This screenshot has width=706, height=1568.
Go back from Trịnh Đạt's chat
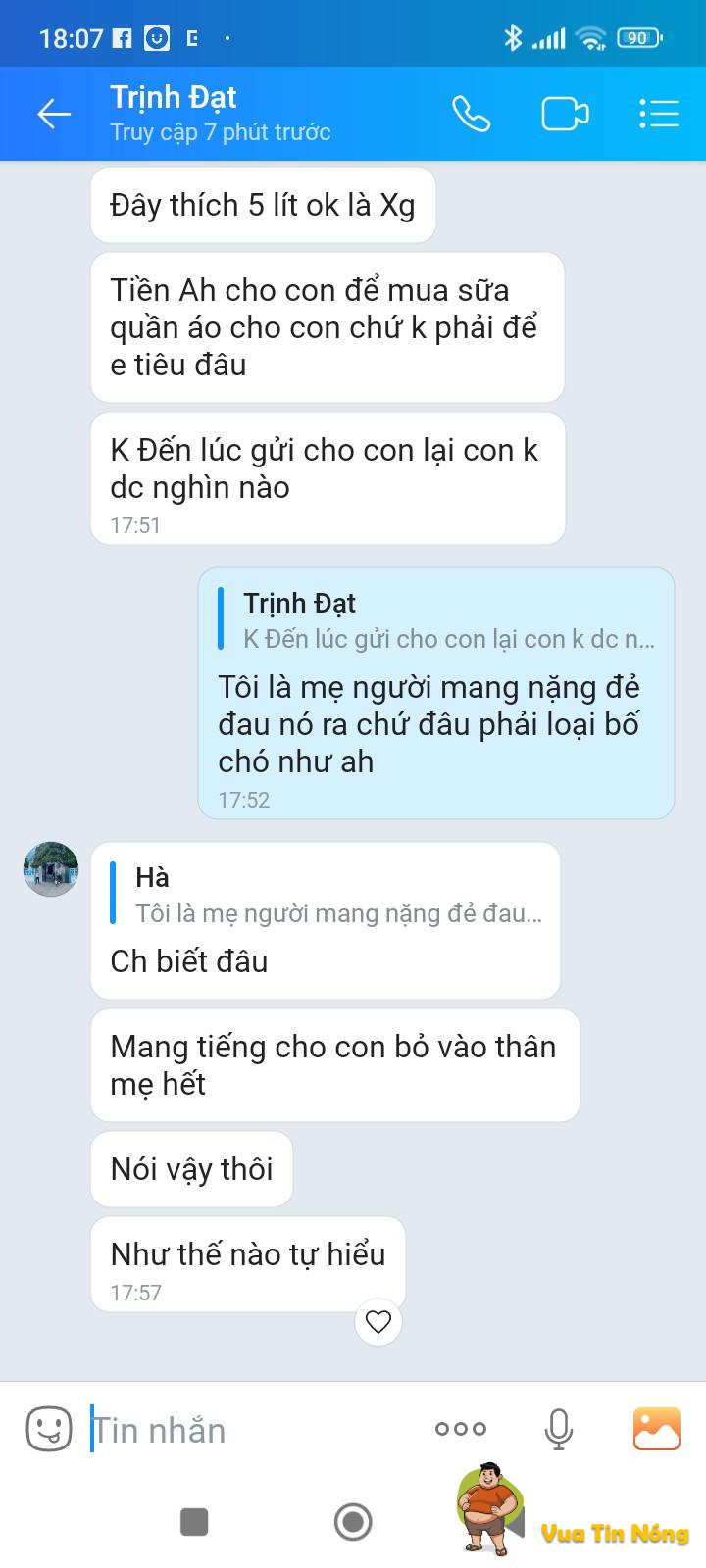54,115
